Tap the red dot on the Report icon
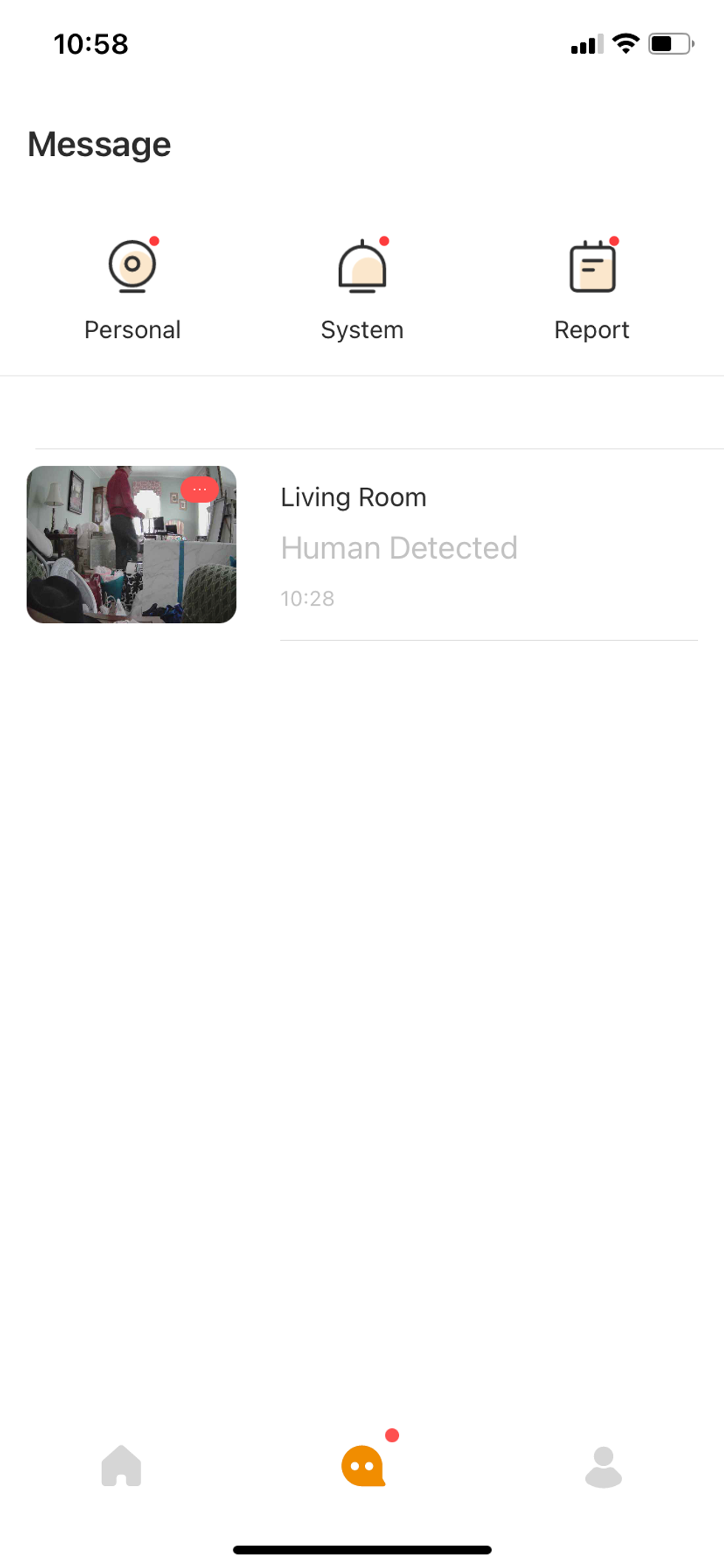Viewport: 724px width, 1568px height. [615, 240]
